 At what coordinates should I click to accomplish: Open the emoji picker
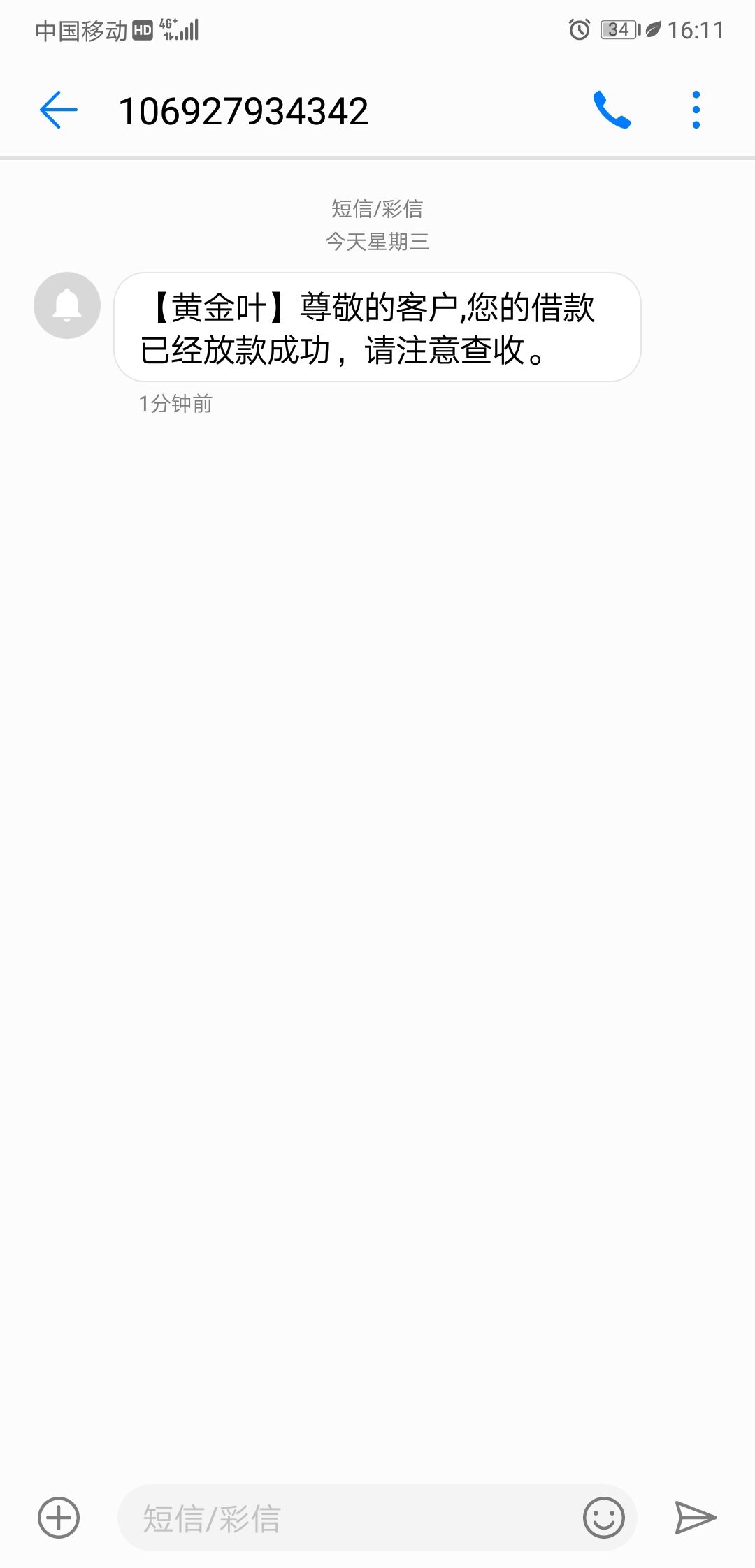point(603,1518)
